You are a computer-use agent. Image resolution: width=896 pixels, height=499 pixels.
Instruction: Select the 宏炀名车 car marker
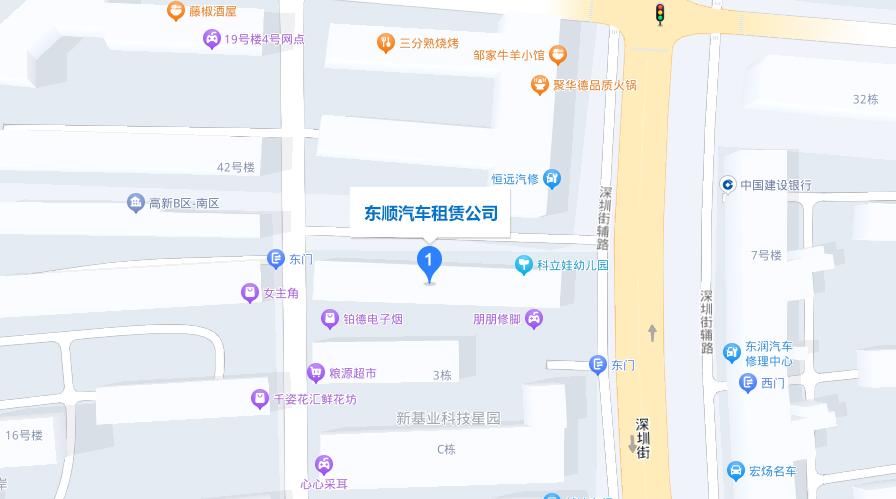(735, 470)
